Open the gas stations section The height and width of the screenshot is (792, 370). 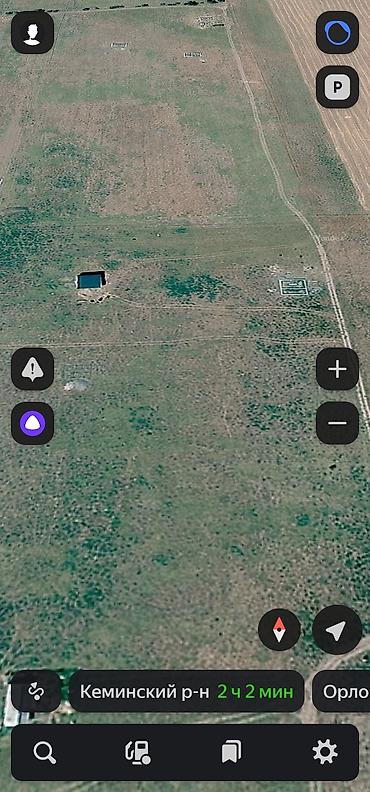(138, 753)
